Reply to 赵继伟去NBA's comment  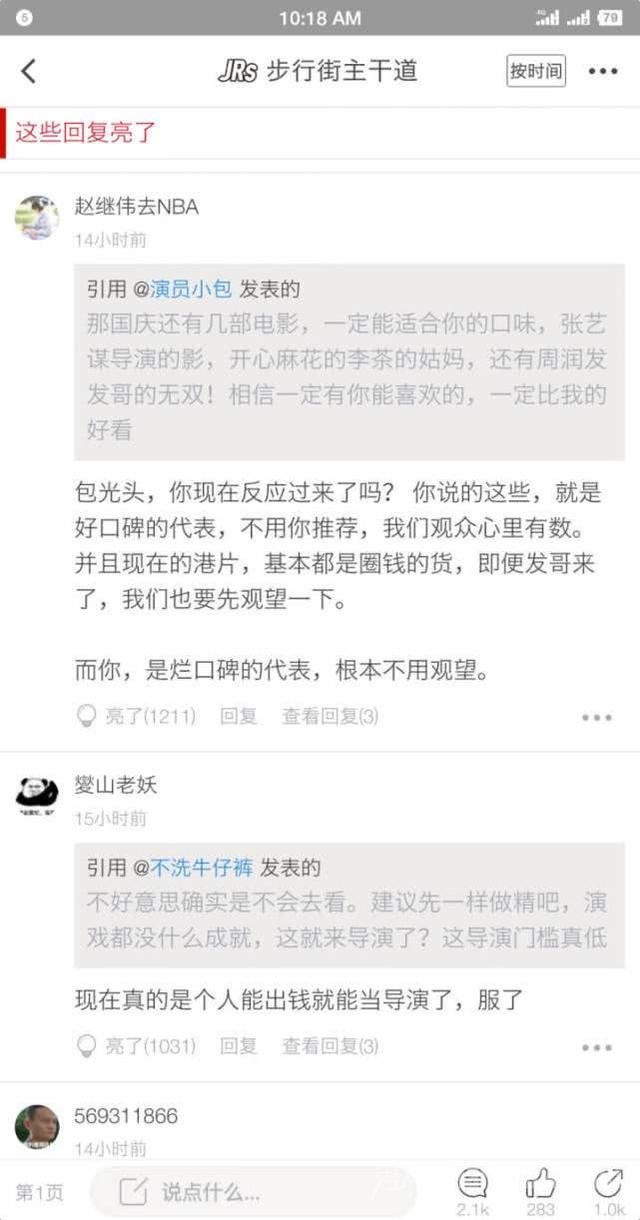pyautogui.click(x=238, y=716)
